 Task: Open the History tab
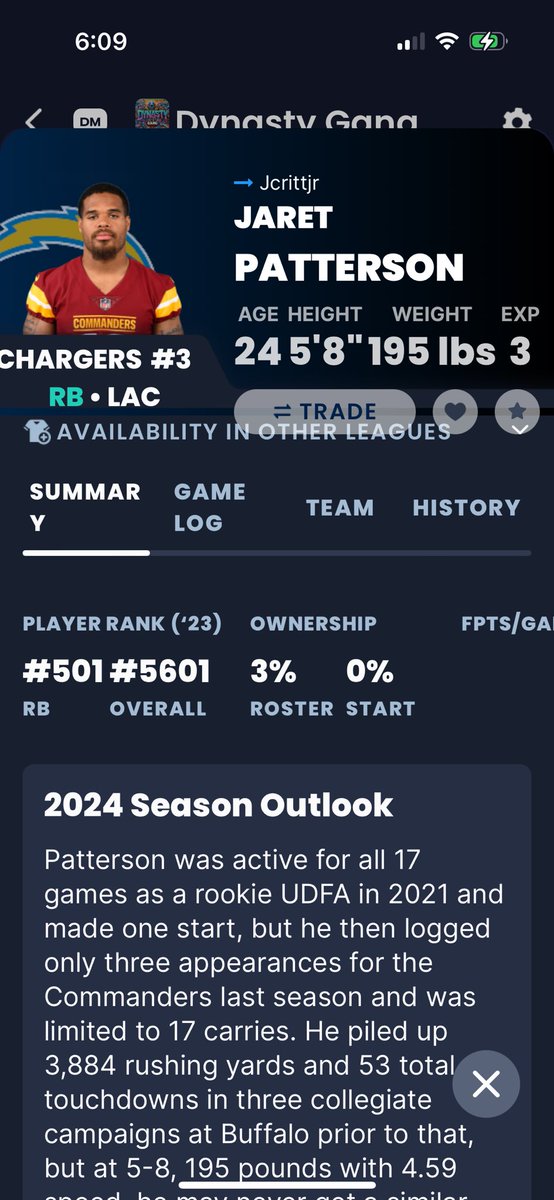466,507
